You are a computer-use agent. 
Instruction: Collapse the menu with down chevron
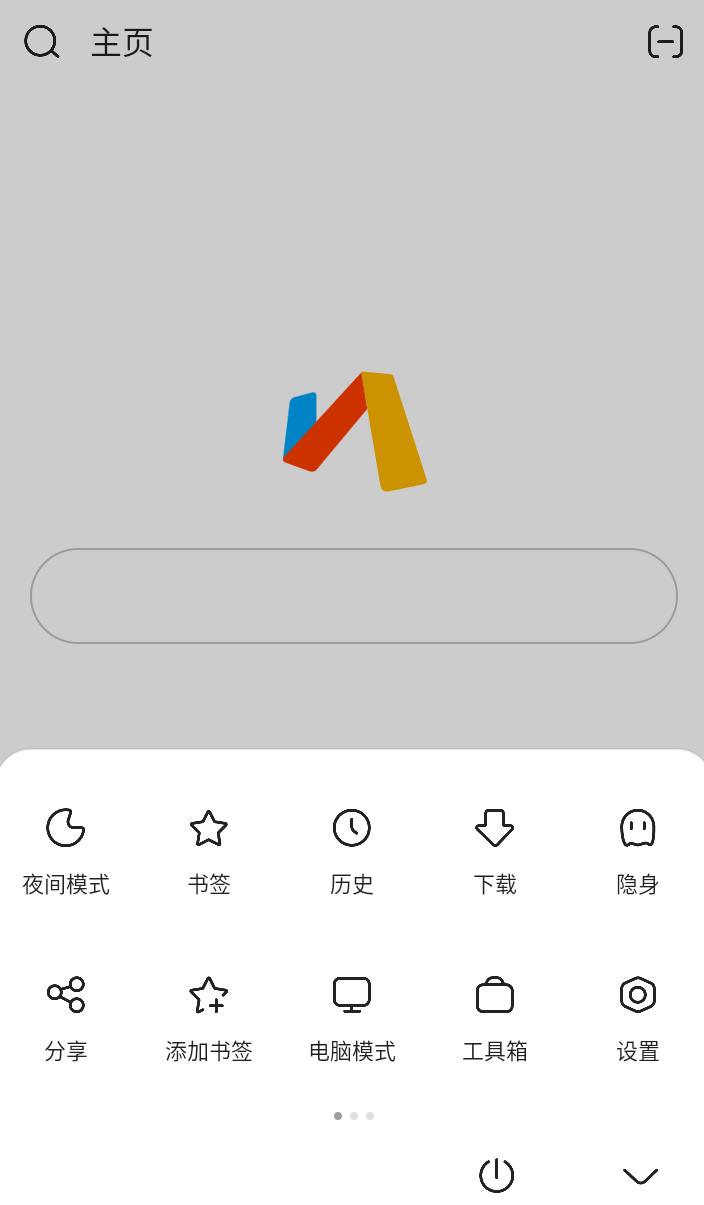(640, 1176)
